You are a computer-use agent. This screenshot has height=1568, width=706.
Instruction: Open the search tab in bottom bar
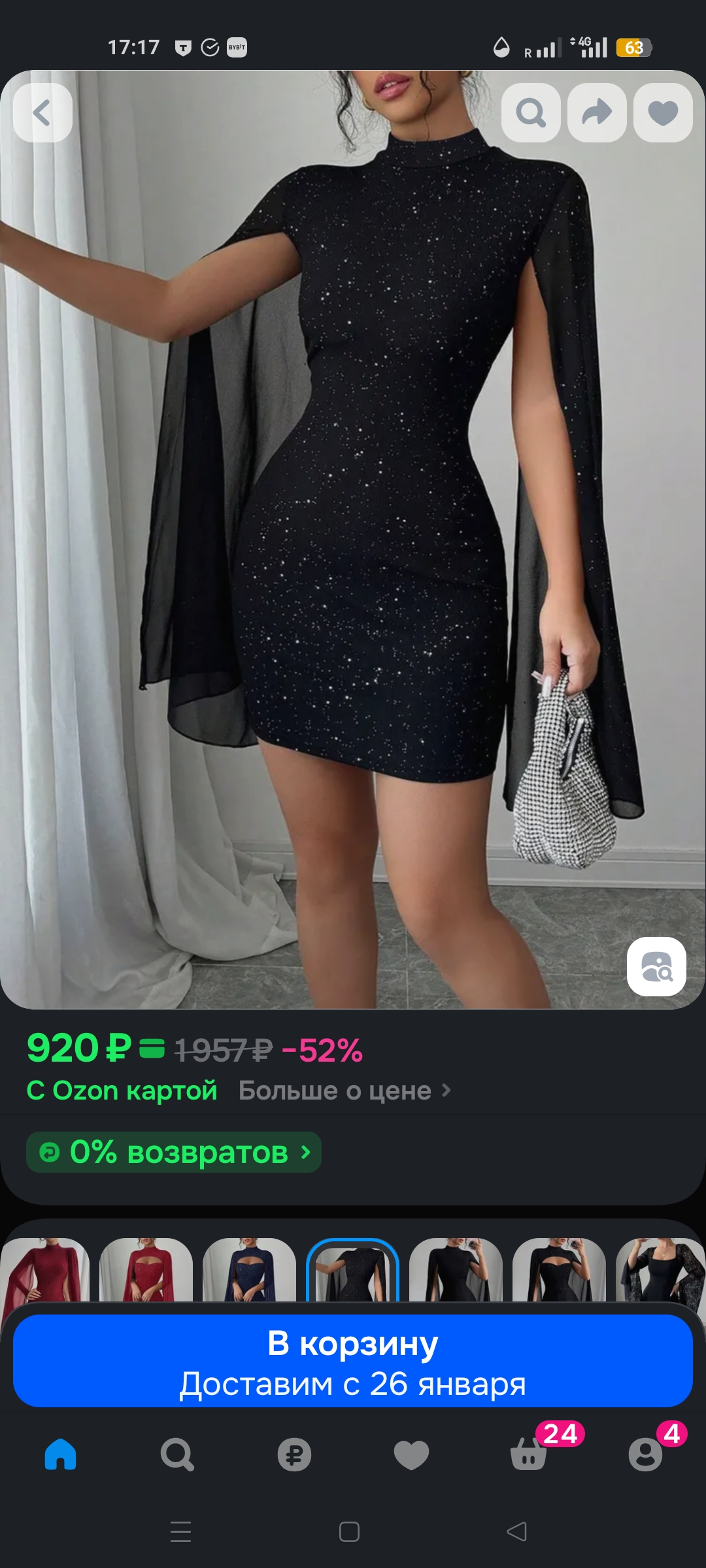[x=177, y=1454]
